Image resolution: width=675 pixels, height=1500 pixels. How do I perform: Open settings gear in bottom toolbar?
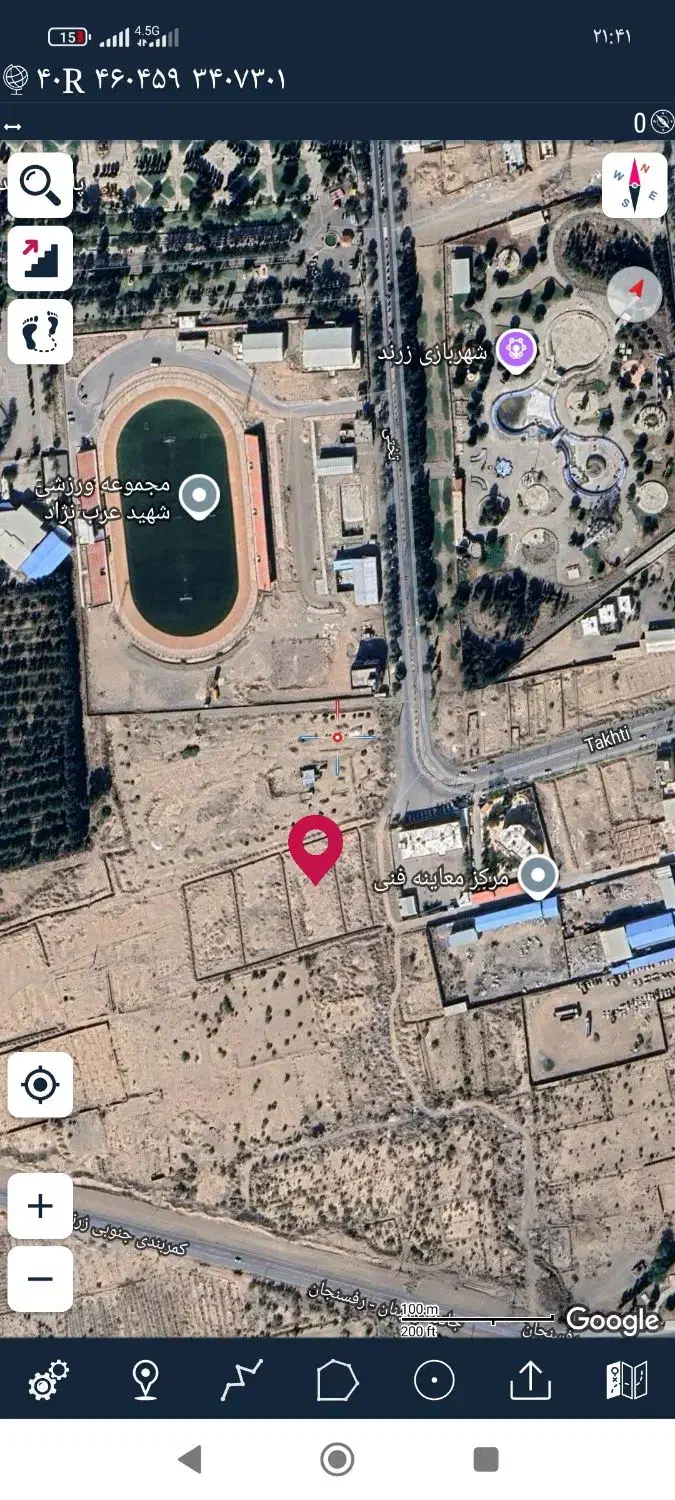tap(47, 1381)
